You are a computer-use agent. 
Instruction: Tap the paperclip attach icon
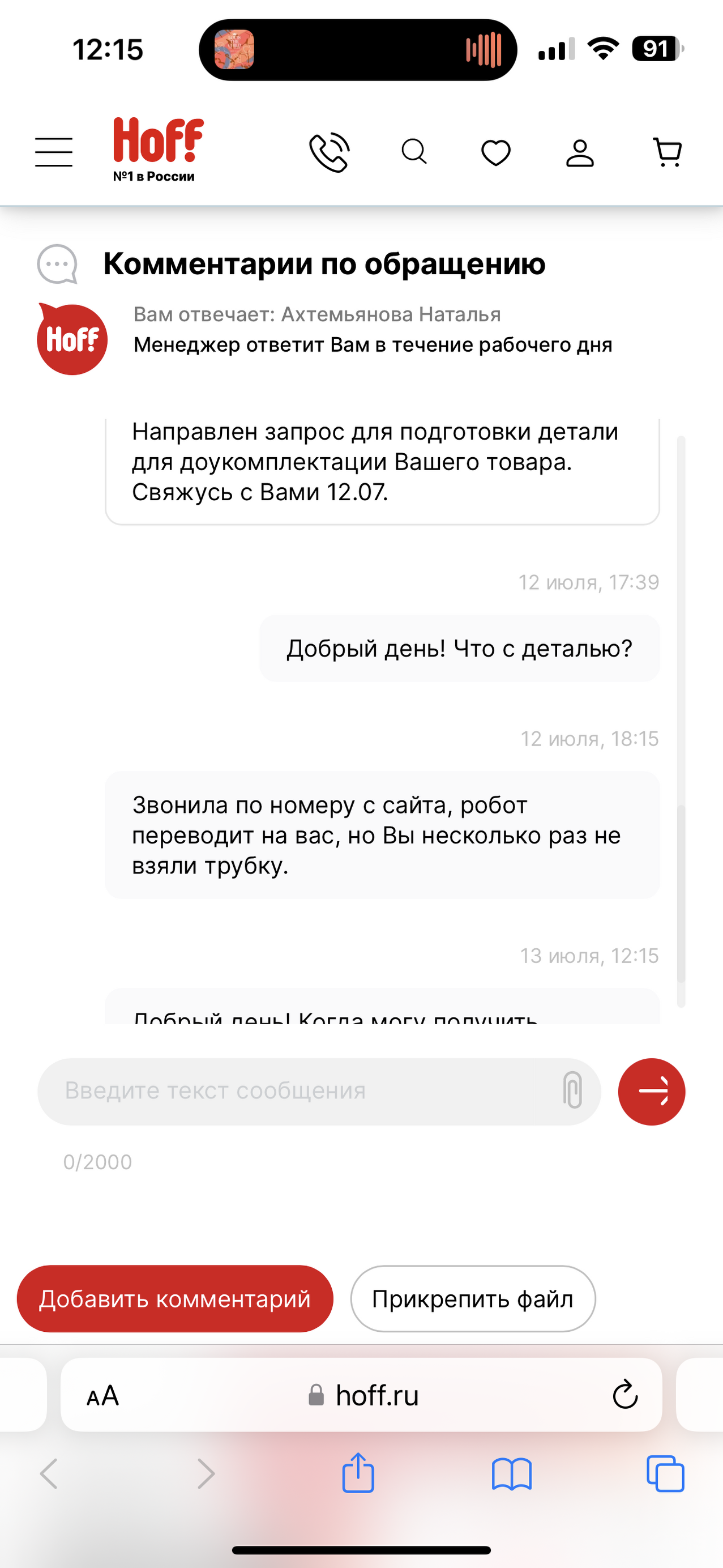click(572, 1090)
